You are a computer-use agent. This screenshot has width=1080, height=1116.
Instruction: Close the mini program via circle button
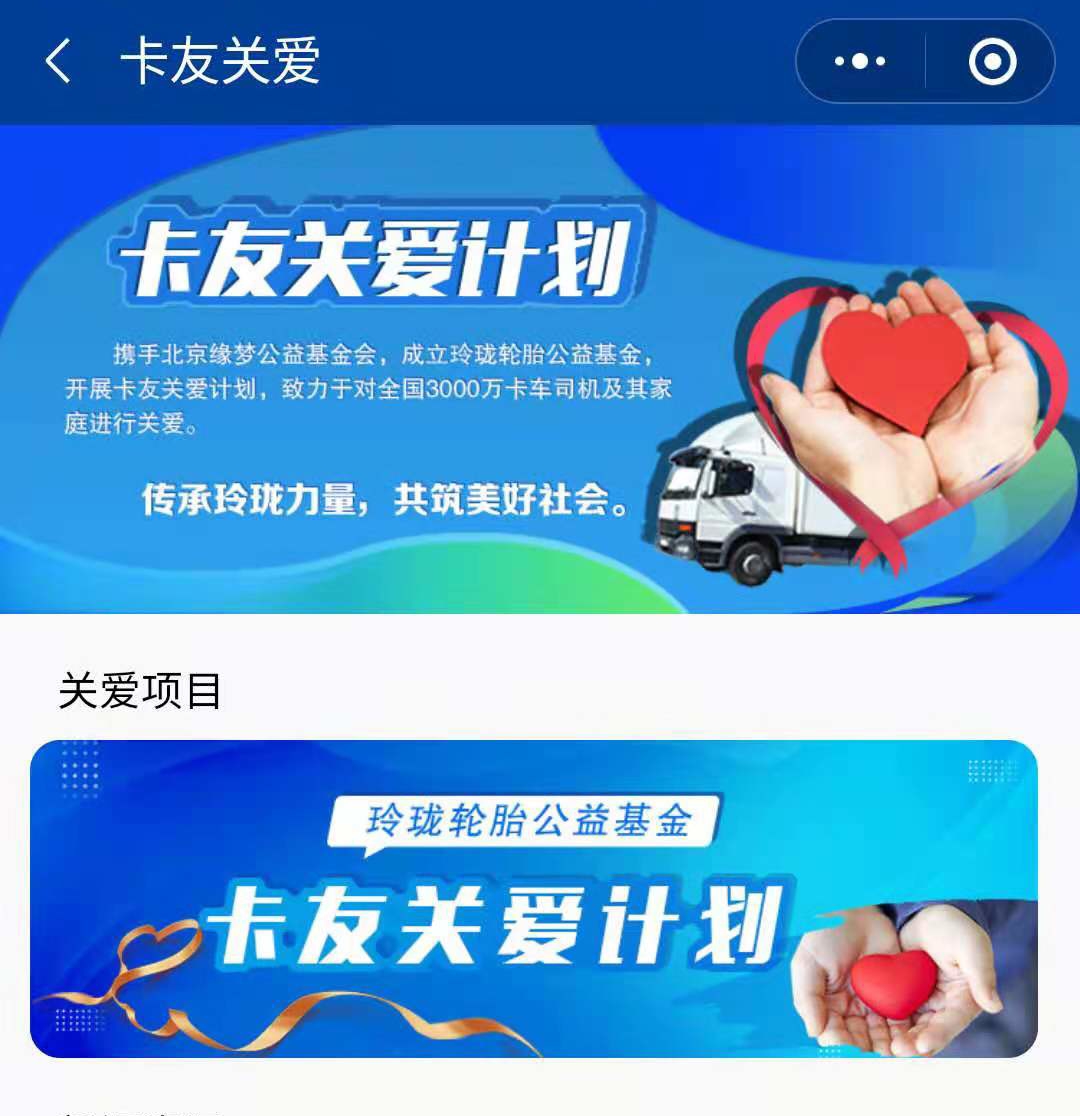[992, 62]
